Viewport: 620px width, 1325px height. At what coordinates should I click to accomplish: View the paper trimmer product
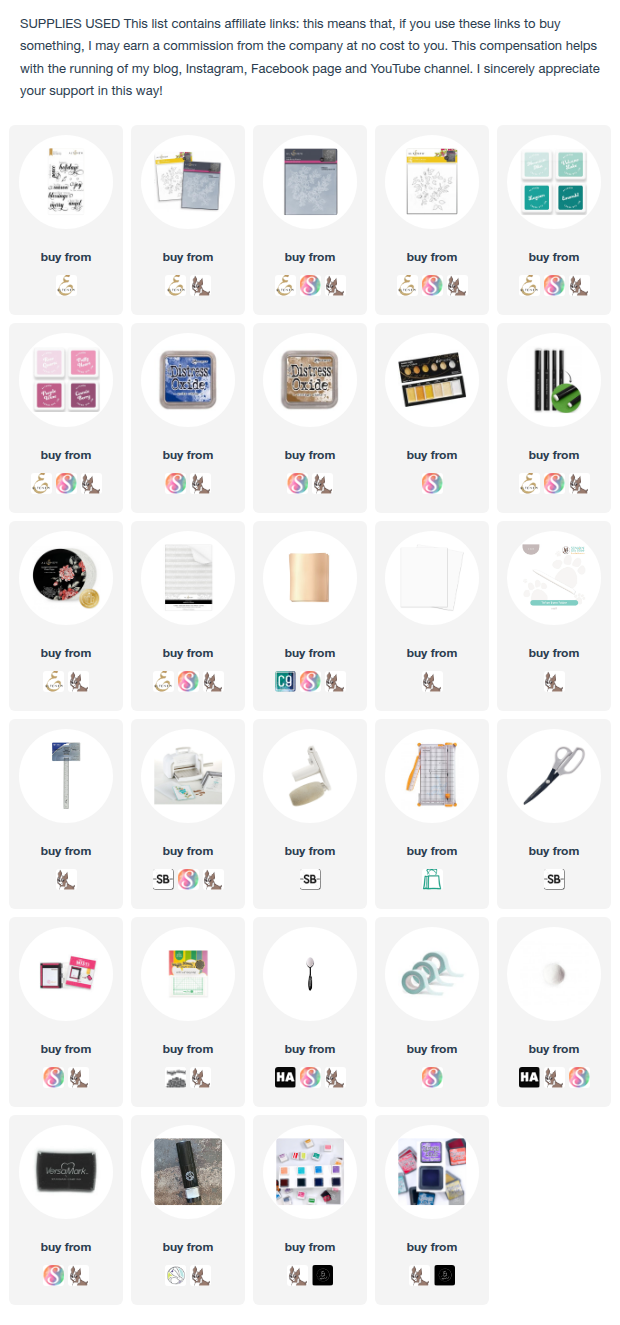coord(431,775)
